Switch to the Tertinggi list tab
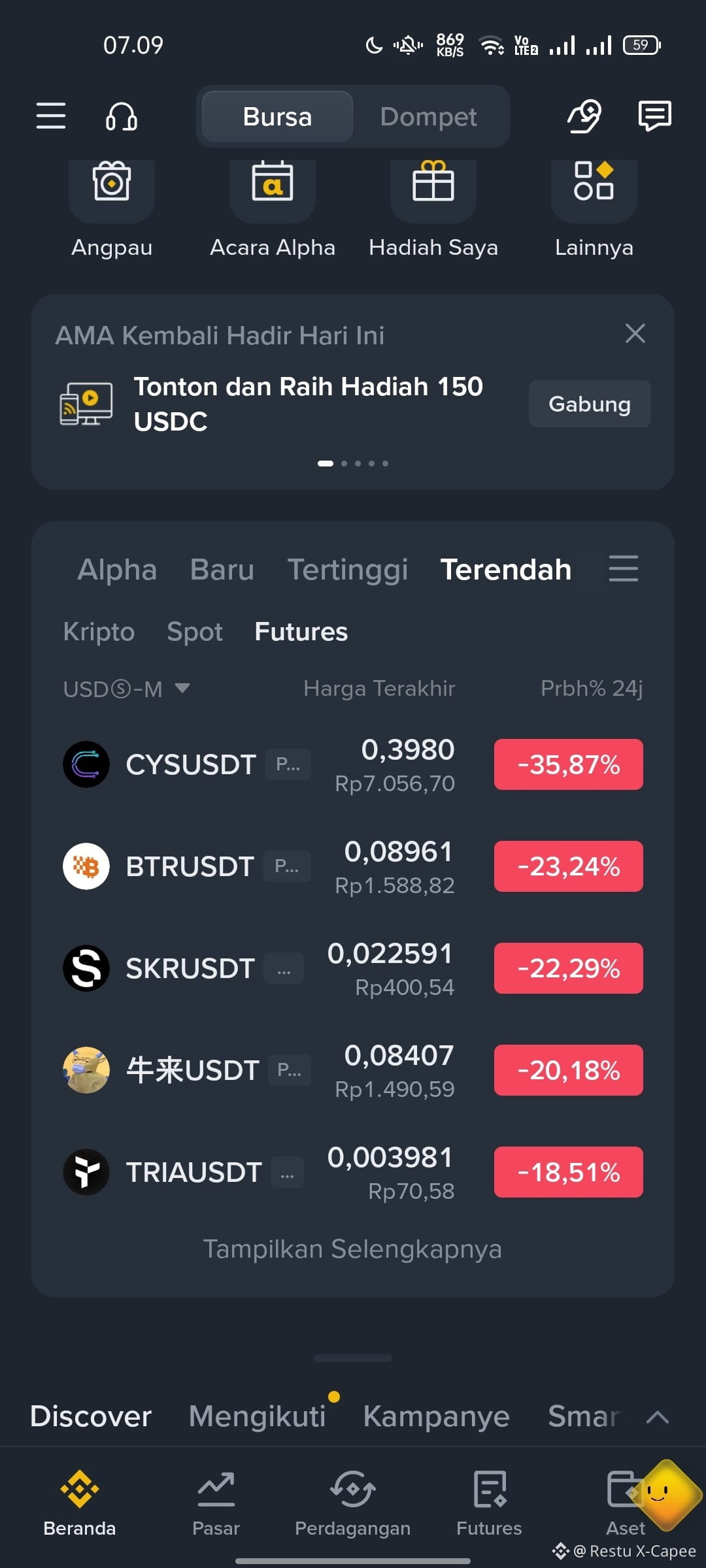The height and width of the screenshot is (1568, 706). 348,569
